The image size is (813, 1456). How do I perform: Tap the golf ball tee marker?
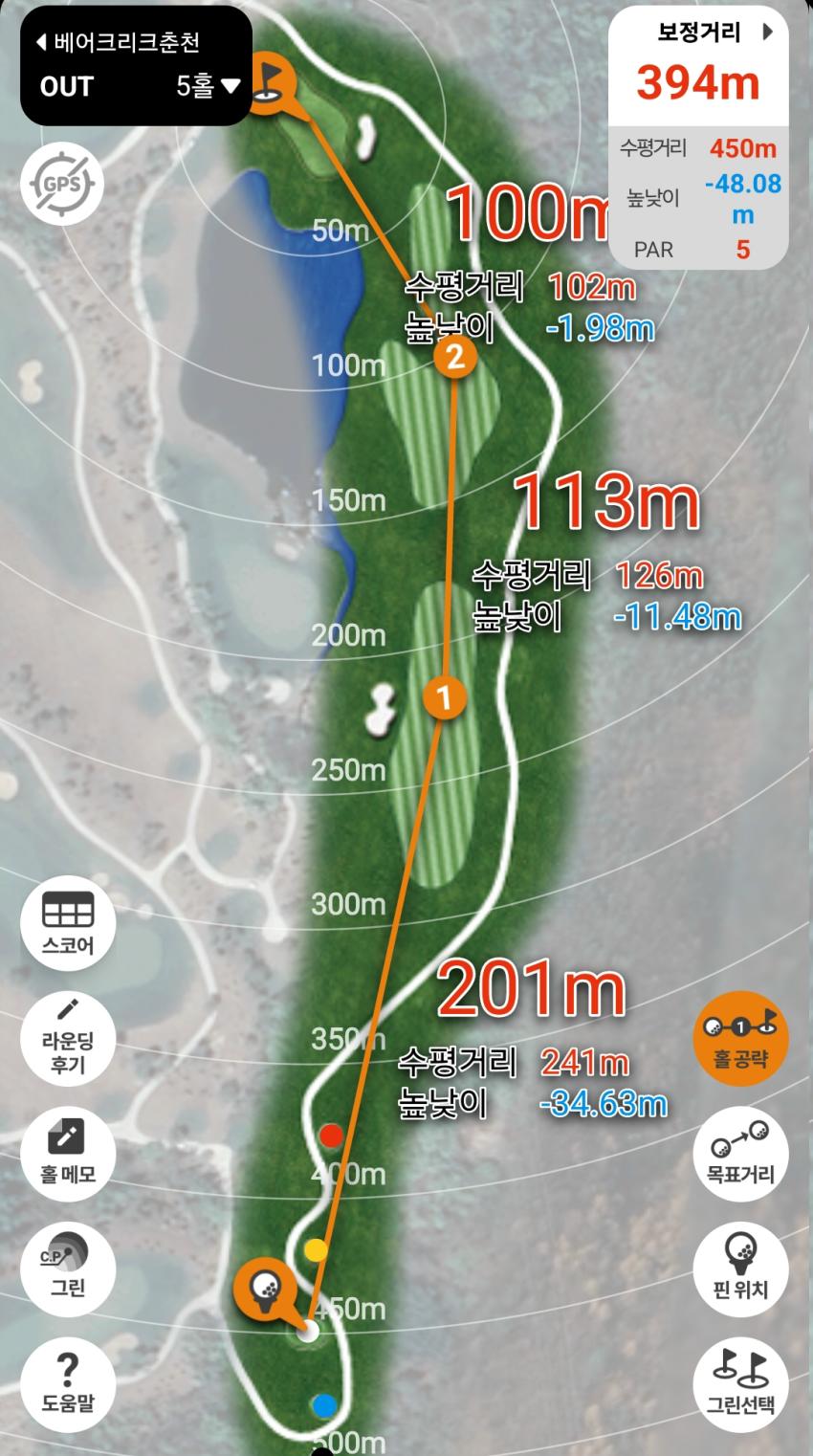266,1289
